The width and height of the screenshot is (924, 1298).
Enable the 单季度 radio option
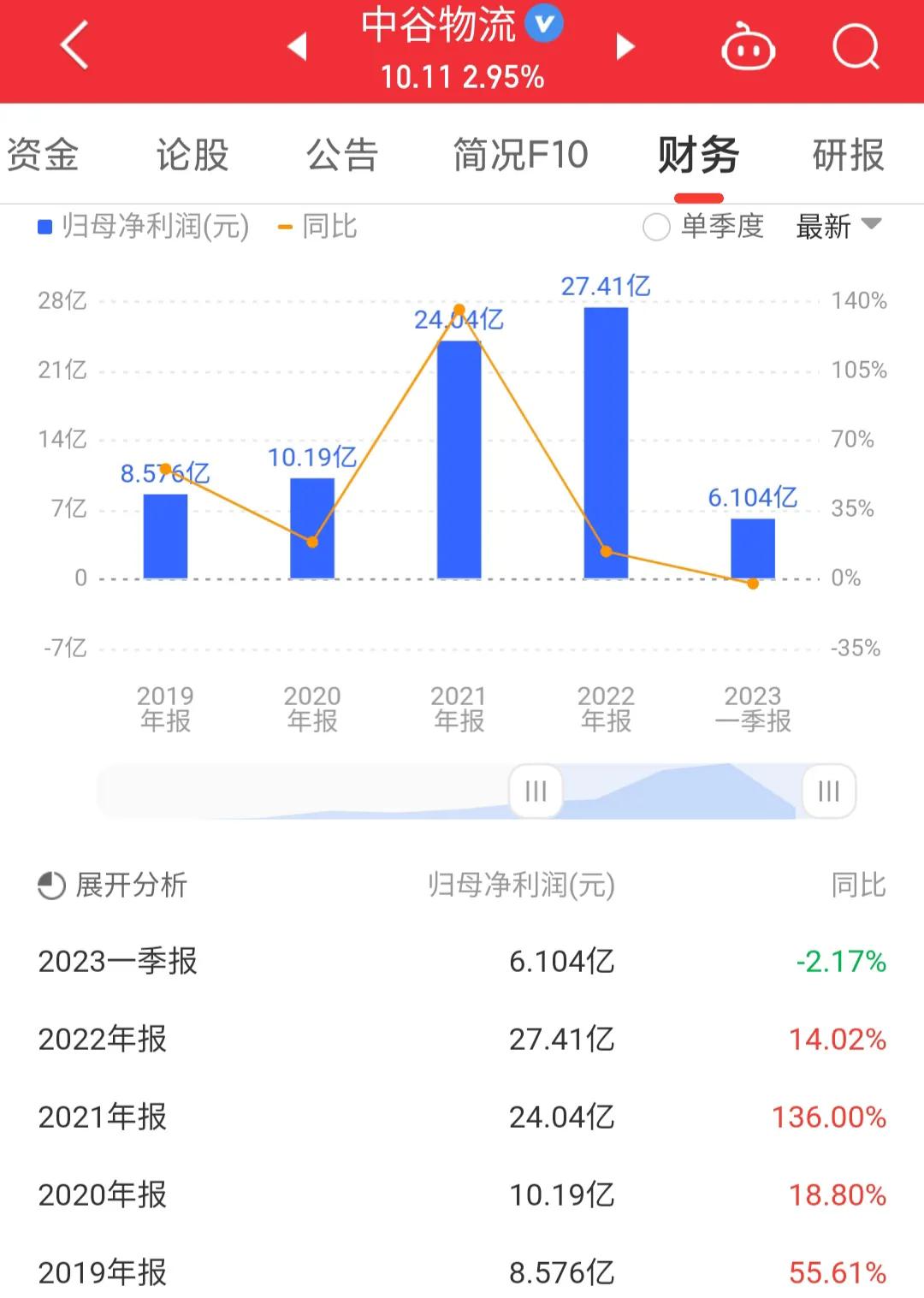656,228
